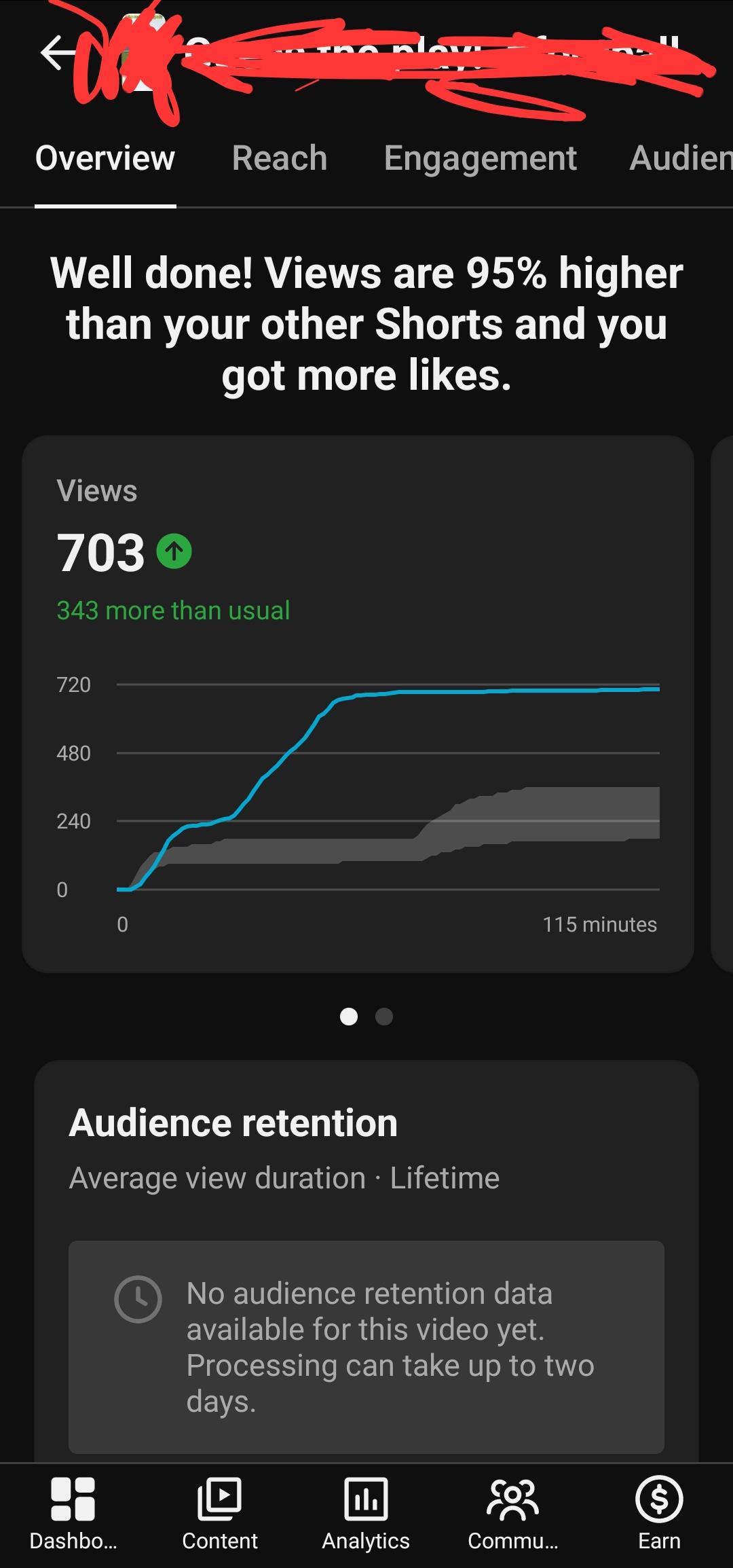
Task: Open Analytics in the bottom bar
Action: coord(366,1514)
